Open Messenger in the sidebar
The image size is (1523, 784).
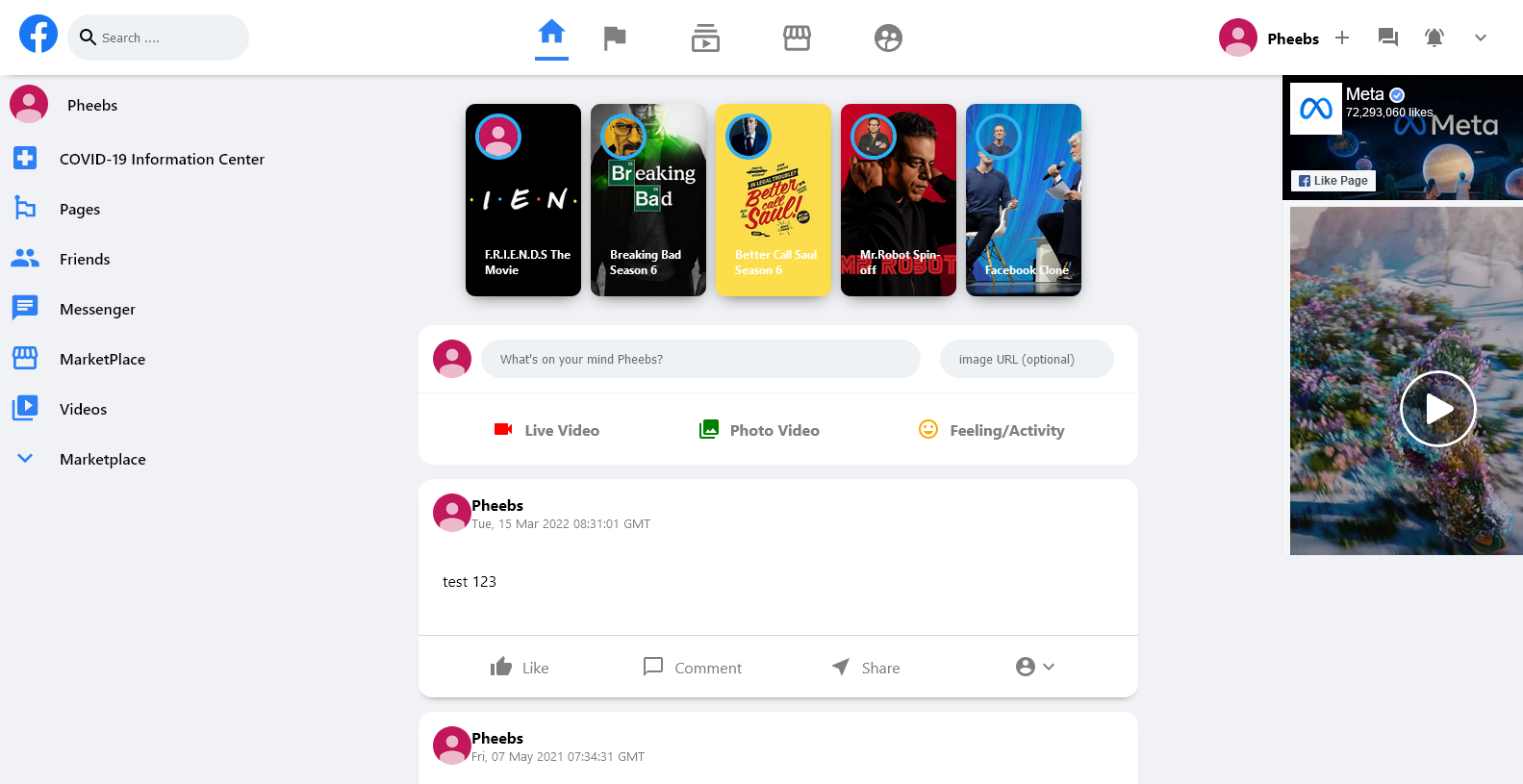pos(97,309)
